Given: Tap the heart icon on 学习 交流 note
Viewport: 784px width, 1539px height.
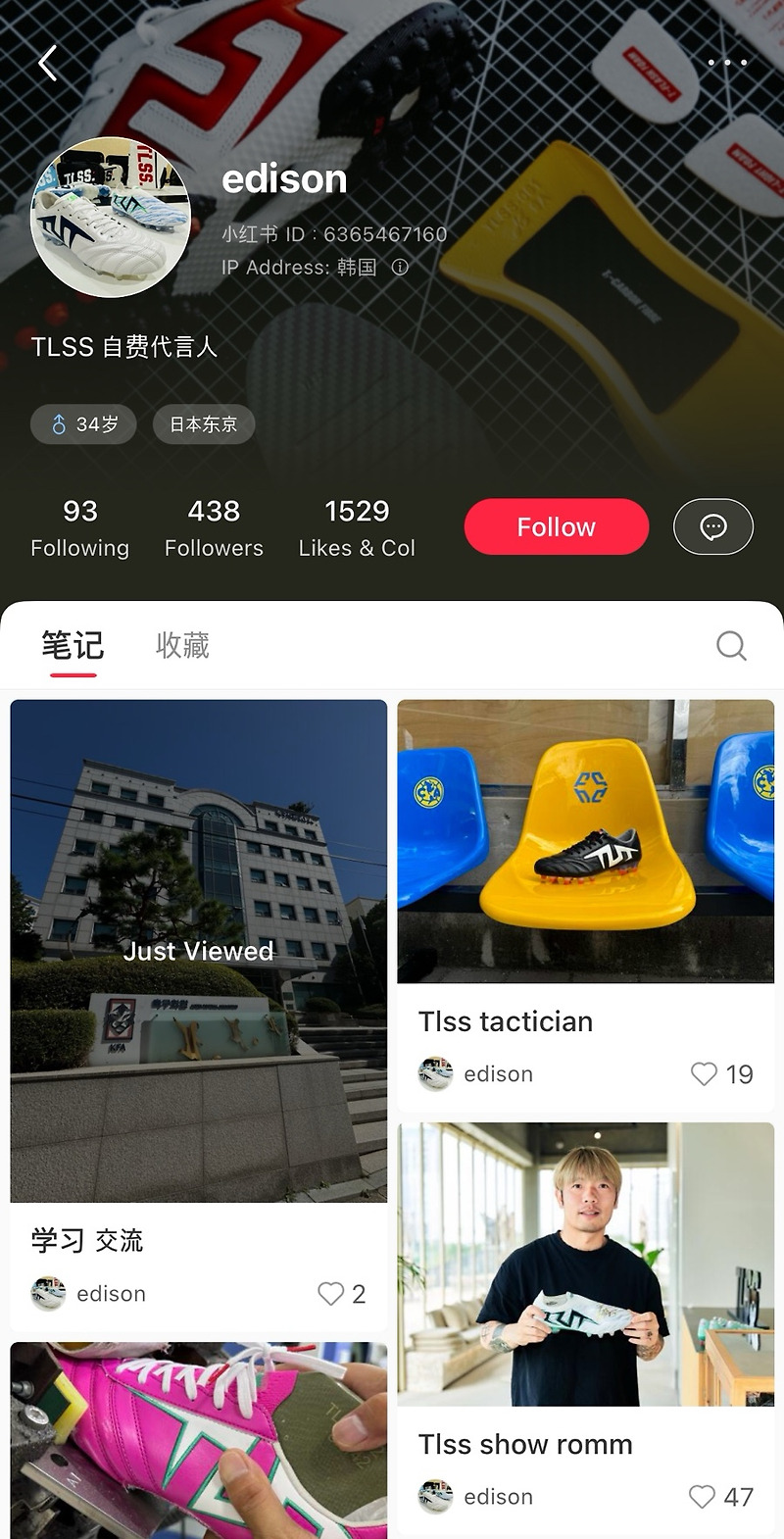Looking at the screenshot, I should coord(329,1294).
